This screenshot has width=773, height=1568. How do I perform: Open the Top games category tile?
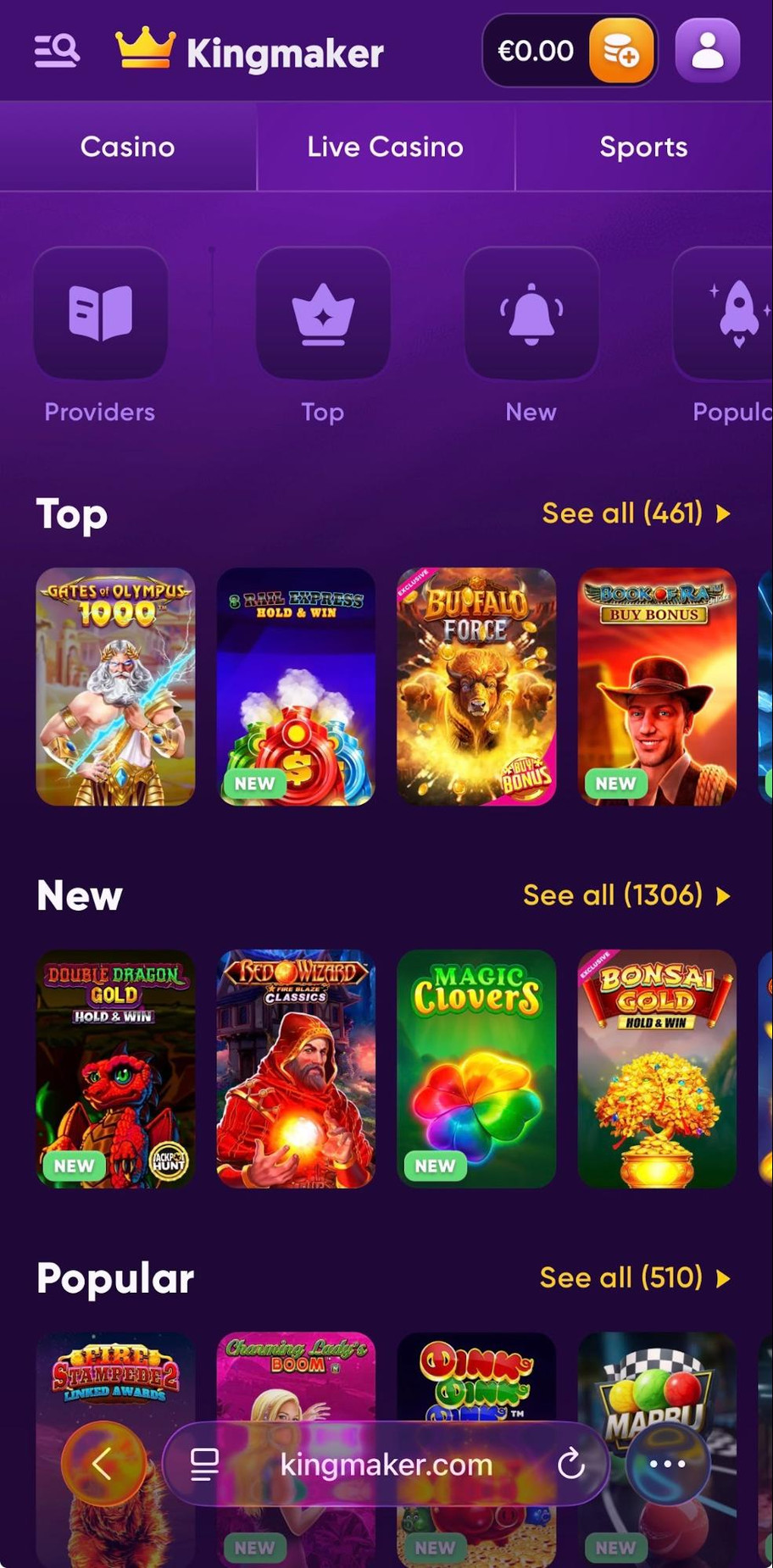(323, 313)
